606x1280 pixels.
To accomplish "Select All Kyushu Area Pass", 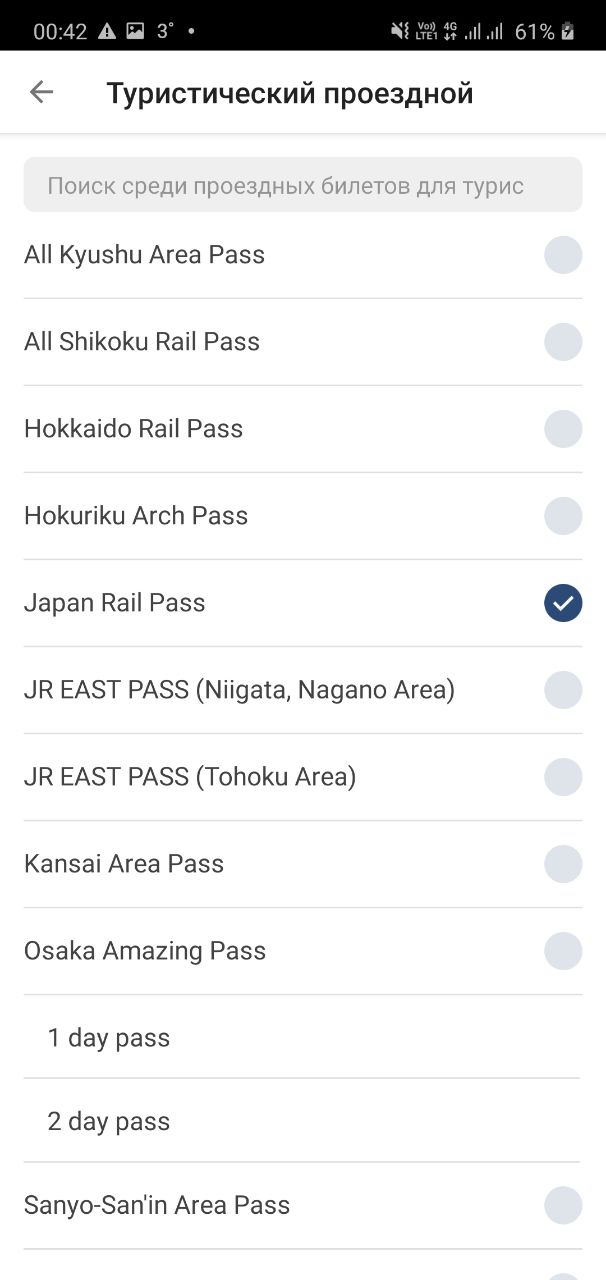I will coord(303,255).
